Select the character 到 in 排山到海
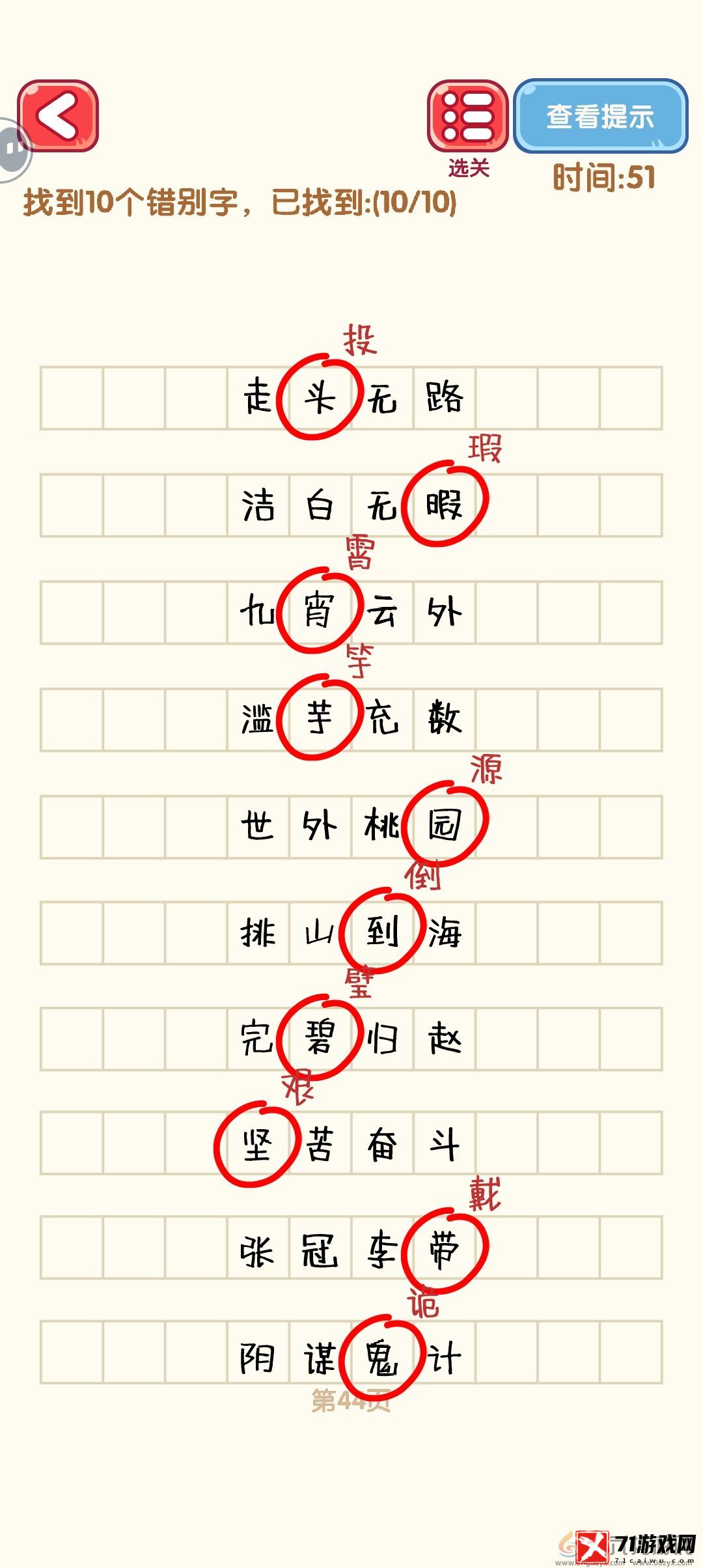 tap(382, 932)
